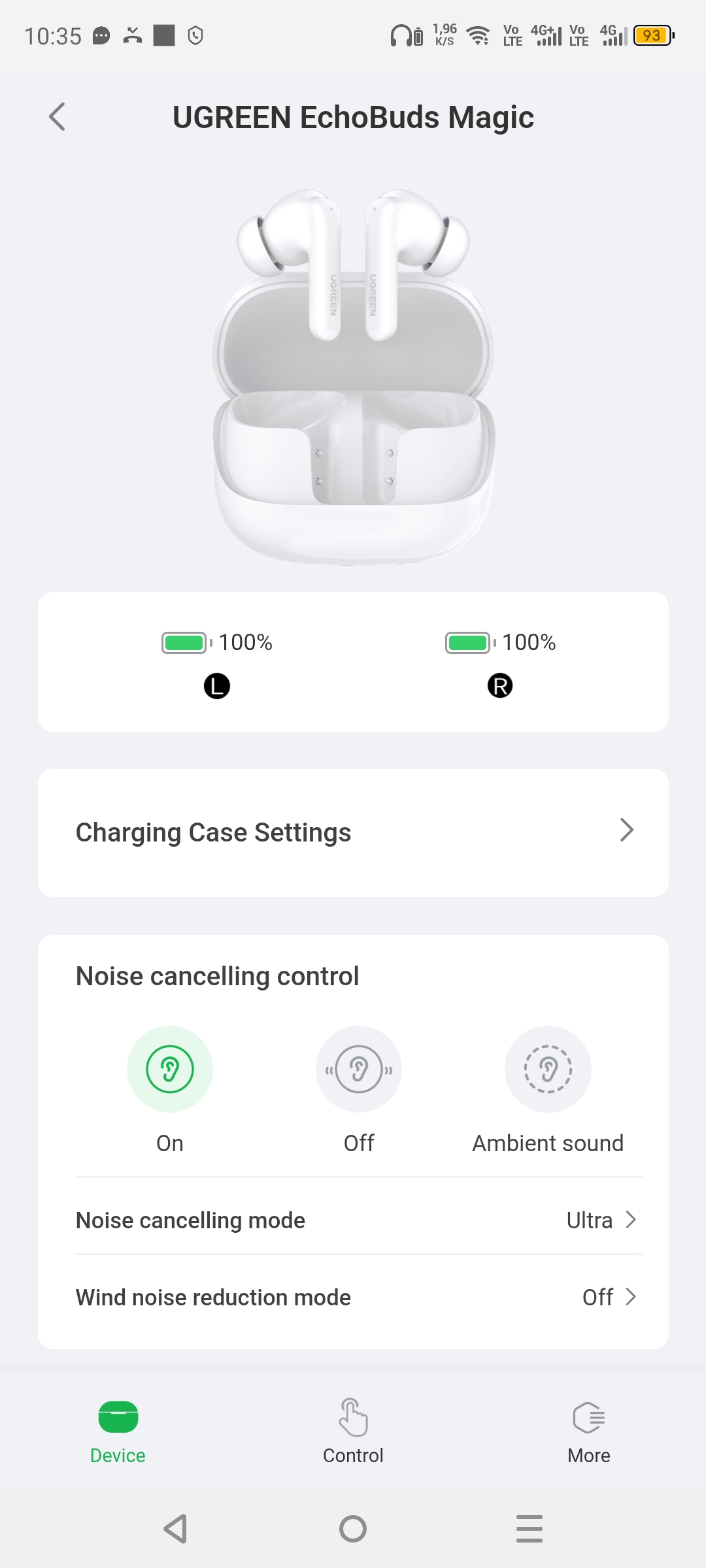This screenshot has width=706, height=1568.
Task: Tap the system home button
Action: tap(353, 1529)
